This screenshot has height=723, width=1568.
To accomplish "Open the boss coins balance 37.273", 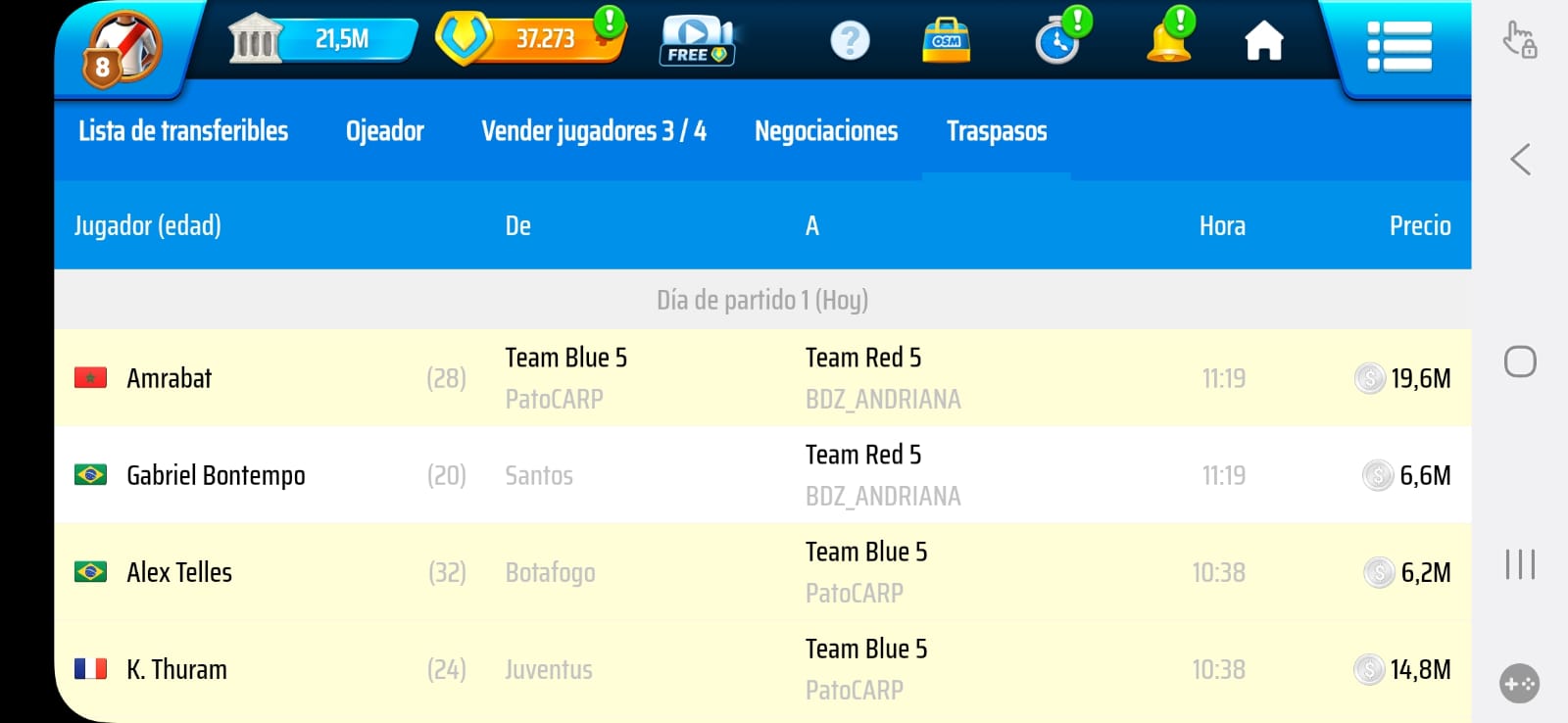I will [x=530, y=39].
